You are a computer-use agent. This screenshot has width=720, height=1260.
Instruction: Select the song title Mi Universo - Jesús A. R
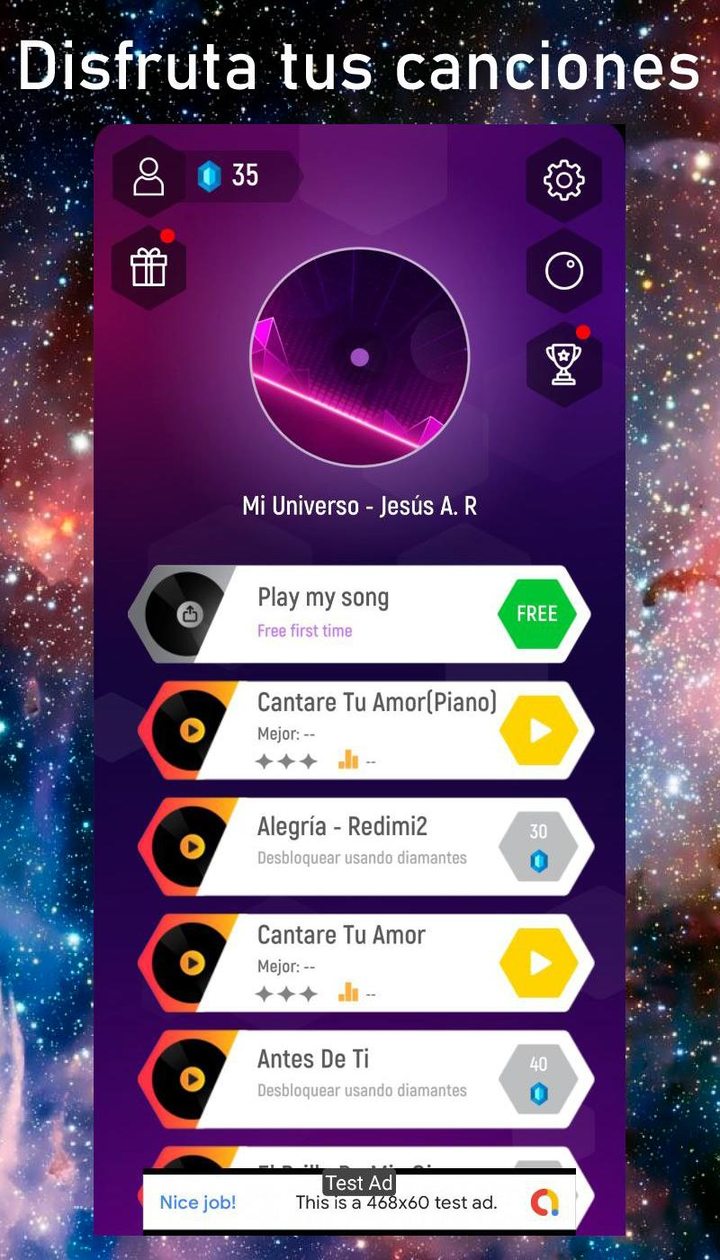click(360, 505)
